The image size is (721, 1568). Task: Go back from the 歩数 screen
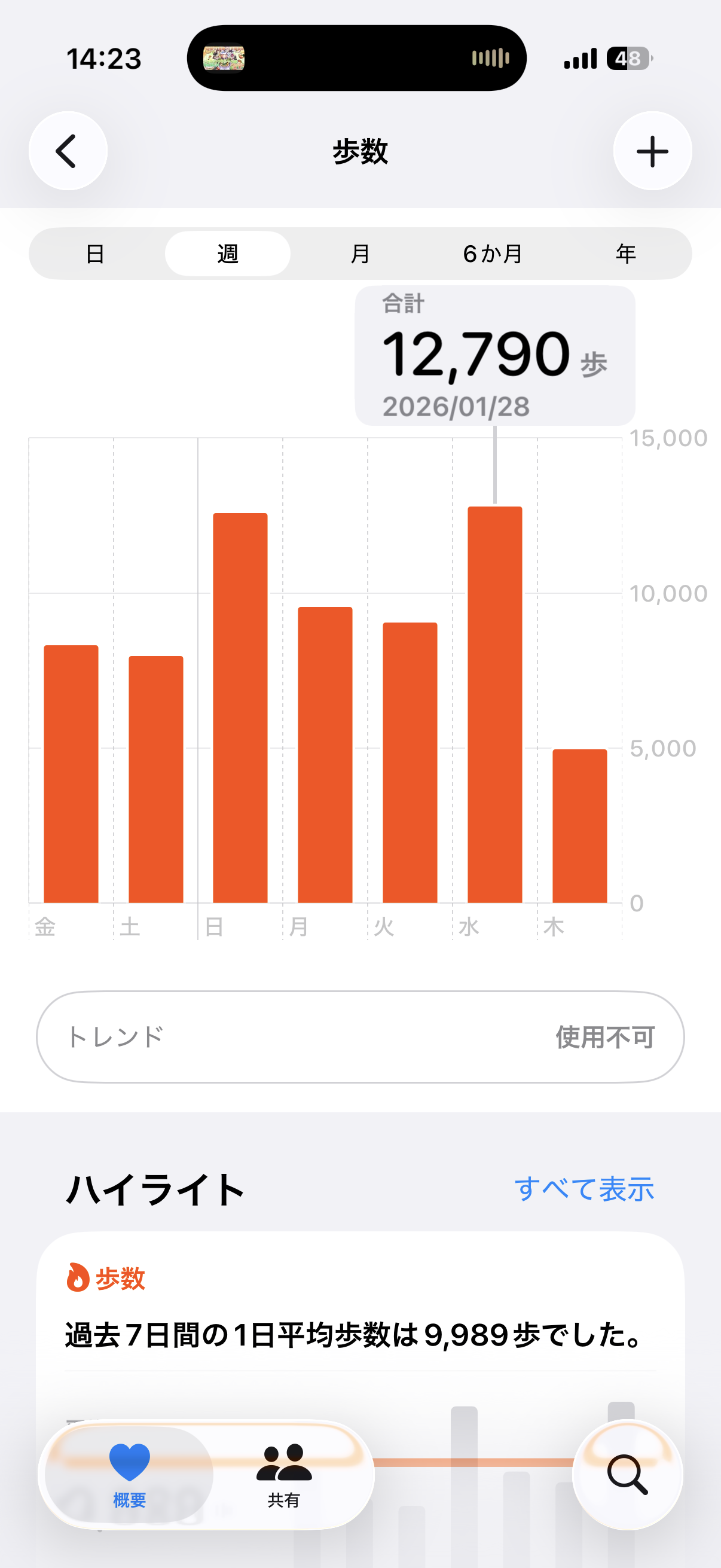click(x=68, y=151)
